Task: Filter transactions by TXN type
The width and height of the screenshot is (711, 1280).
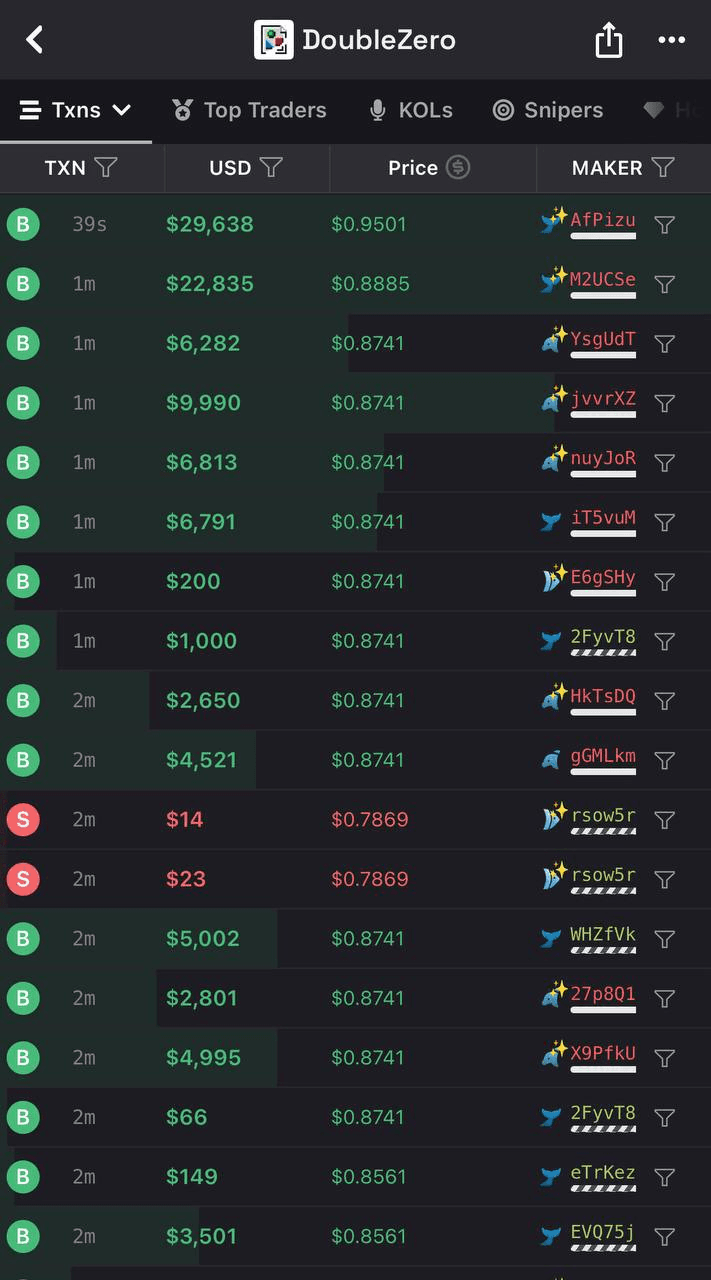Action: coord(106,168)
